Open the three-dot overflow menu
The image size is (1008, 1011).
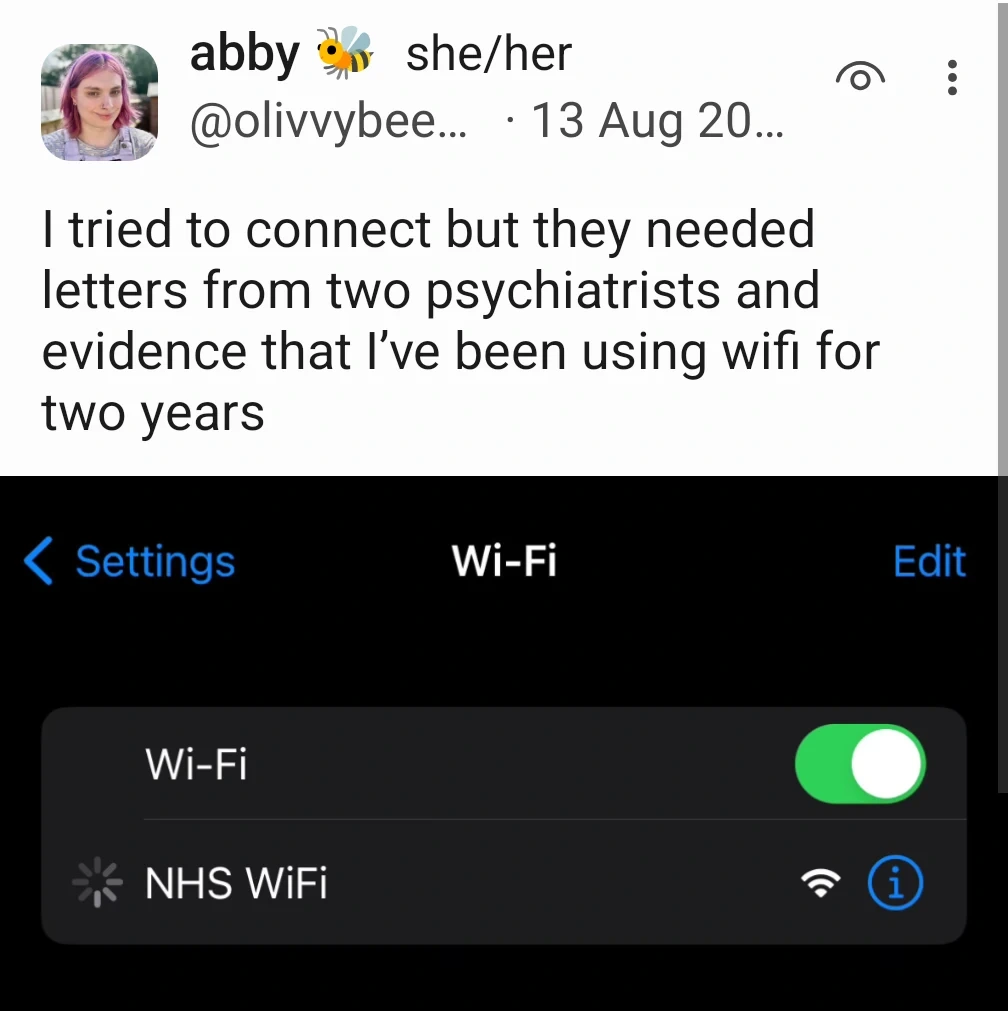point(952,77)
